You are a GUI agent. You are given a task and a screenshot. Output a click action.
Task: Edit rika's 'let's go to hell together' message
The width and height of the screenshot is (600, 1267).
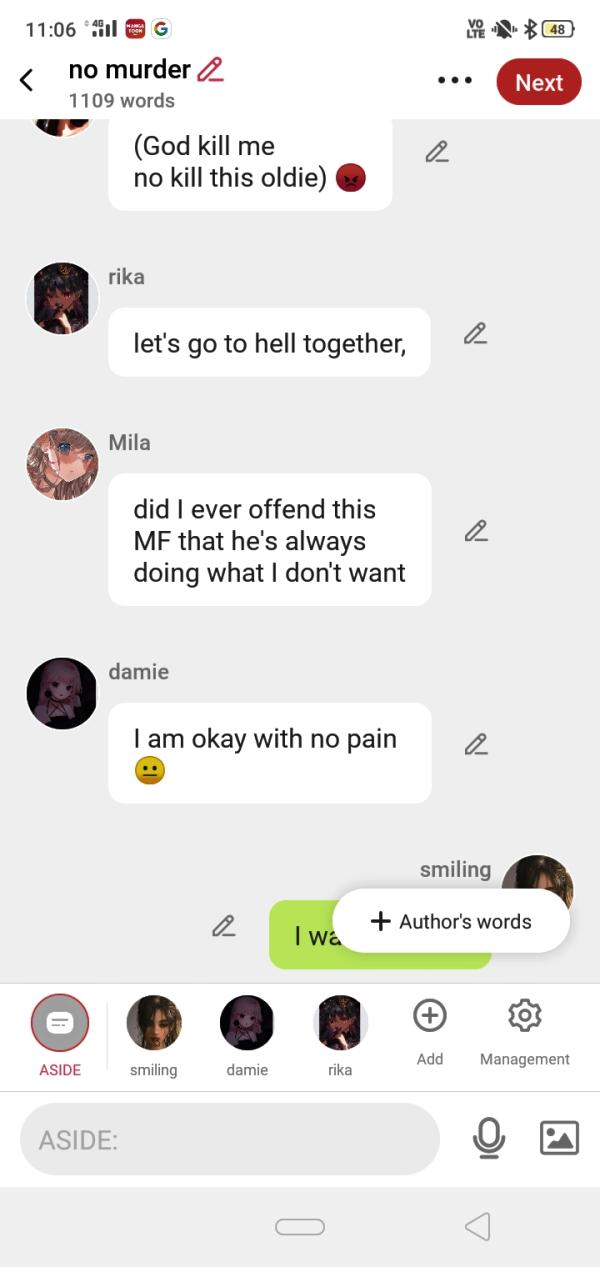tap(475, 334)
